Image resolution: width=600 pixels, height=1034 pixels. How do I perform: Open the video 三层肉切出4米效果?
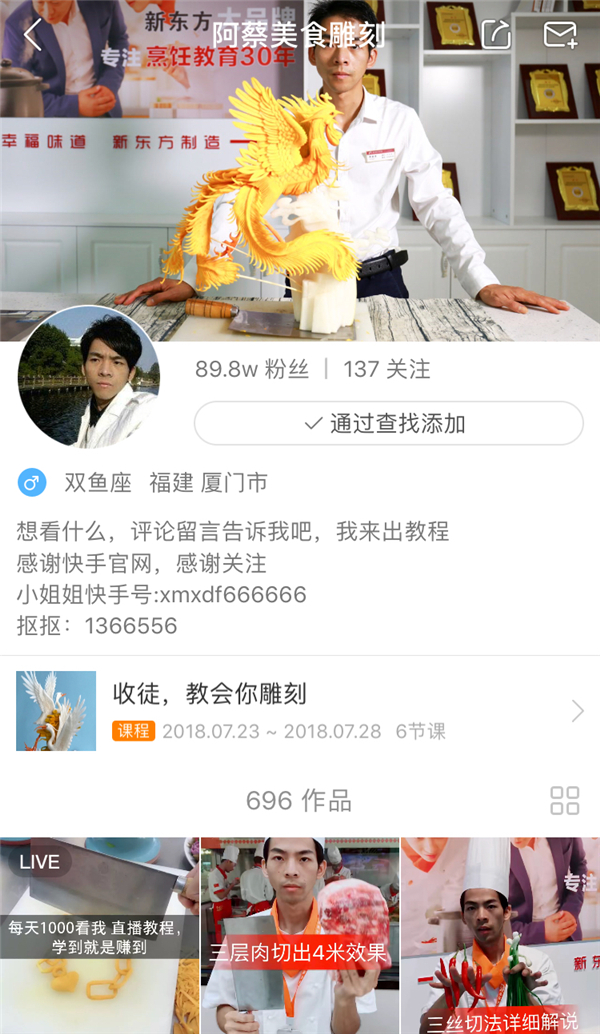point(299,935)
